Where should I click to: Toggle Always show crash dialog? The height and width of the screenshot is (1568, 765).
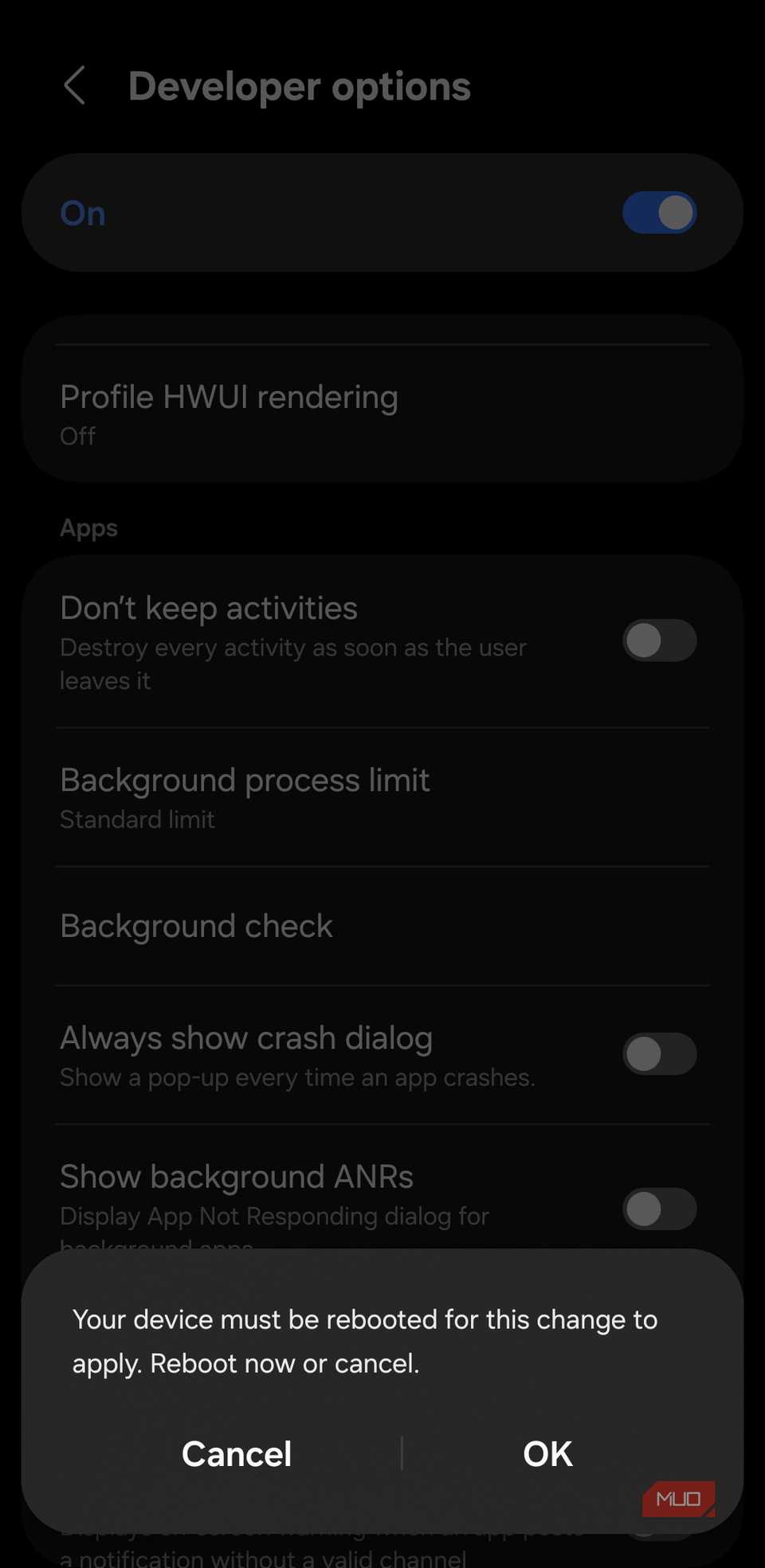point(659,1054)
